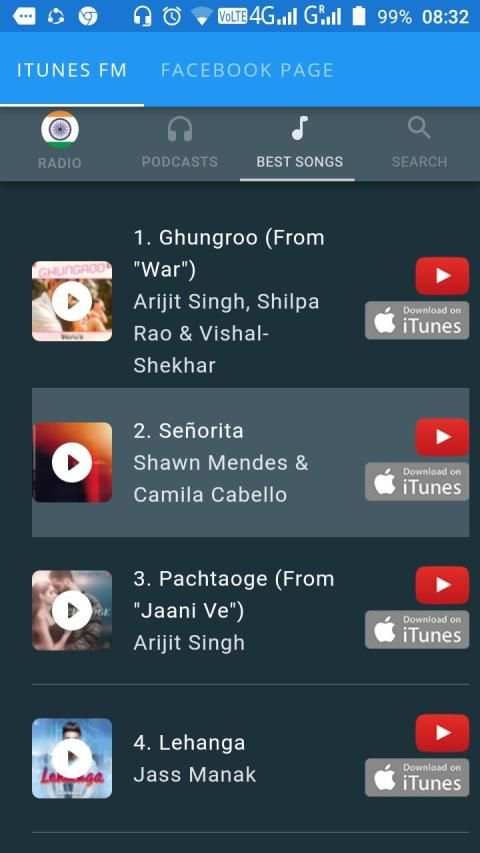The width and height of the screenshot is (480, 853).
Task: Play the Señorita preview
Action: click(72, 462)
